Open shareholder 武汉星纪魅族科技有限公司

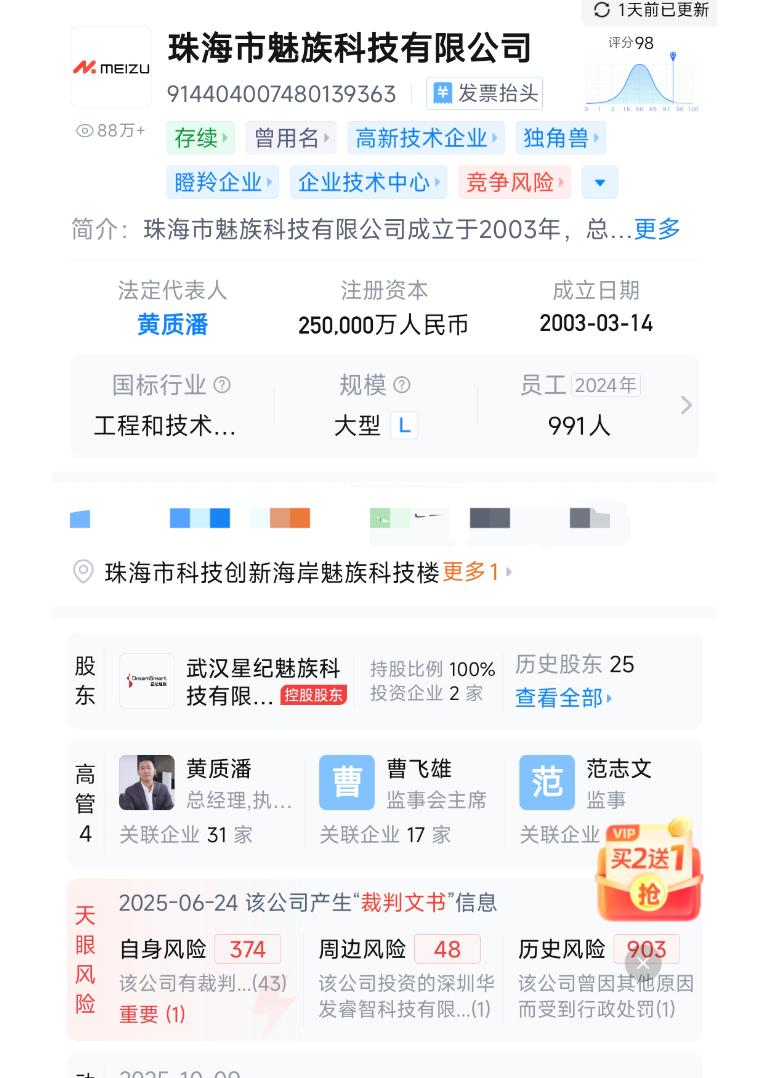[262, 681]
